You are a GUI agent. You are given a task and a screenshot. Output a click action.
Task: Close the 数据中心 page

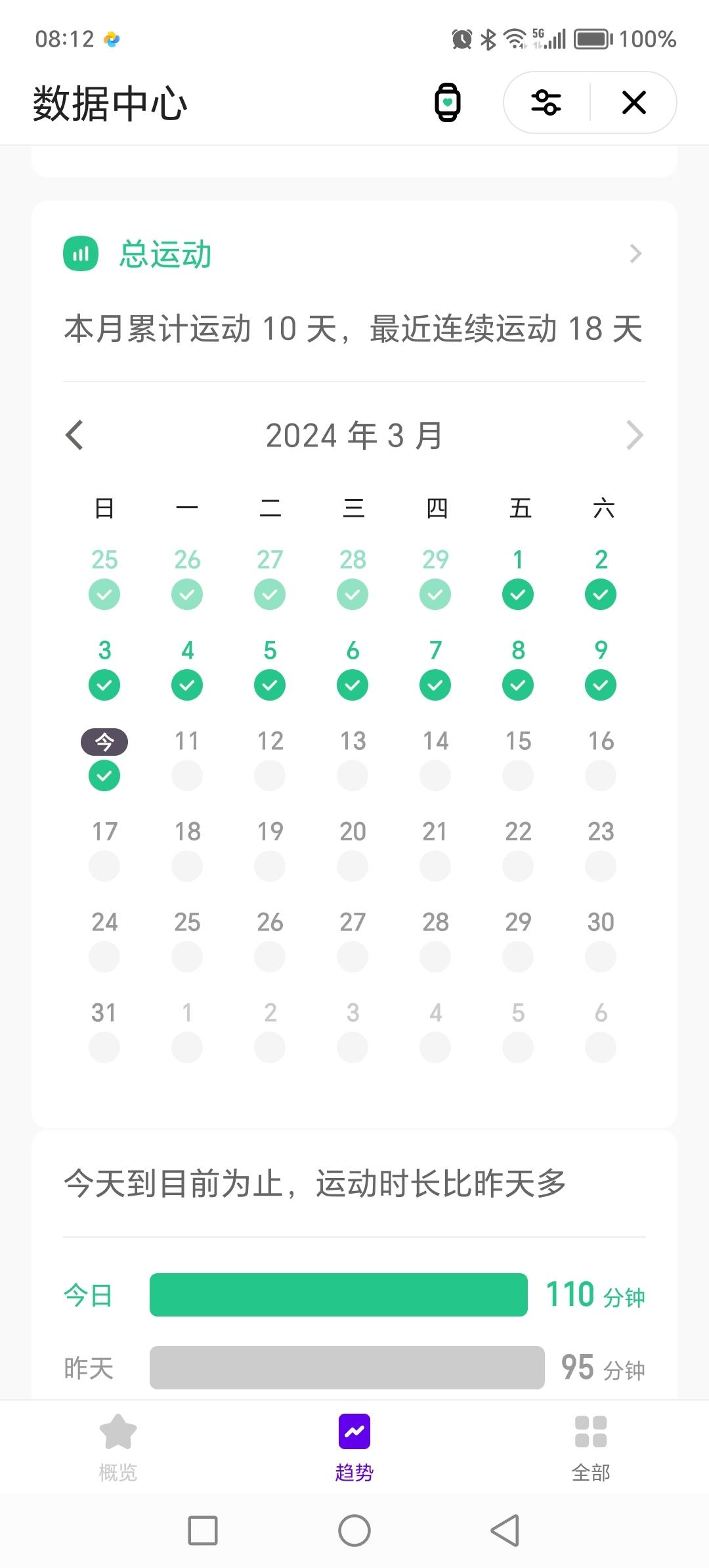(x=634, y=102)
